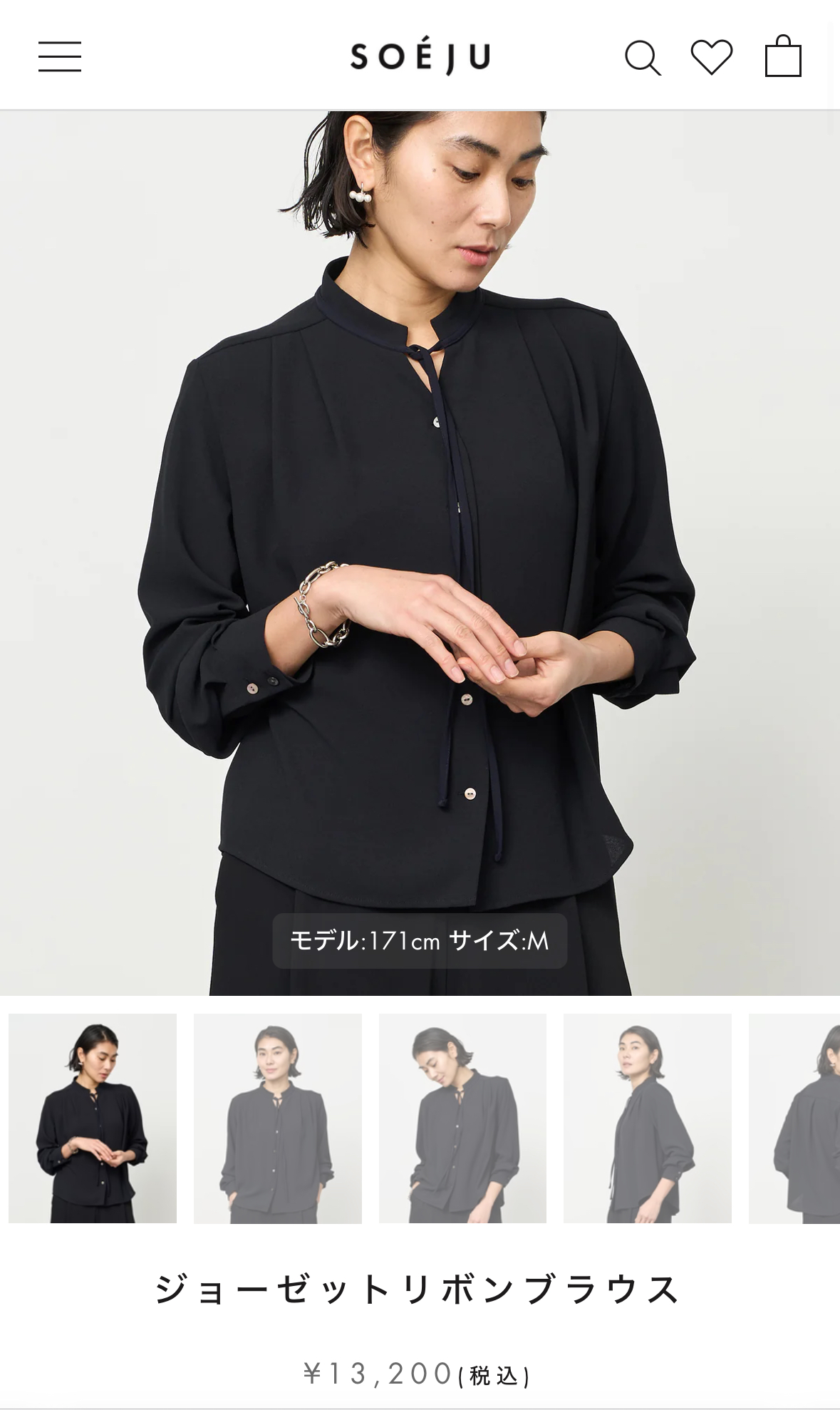840x1410 pixels.
Task: Tap the SOÉJU logo to go home
Action: 420,56
